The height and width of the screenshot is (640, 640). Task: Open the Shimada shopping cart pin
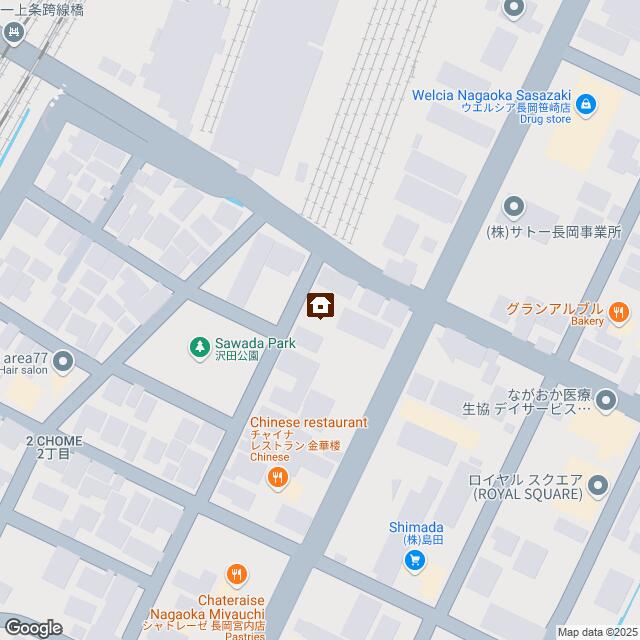coord(415,560)
